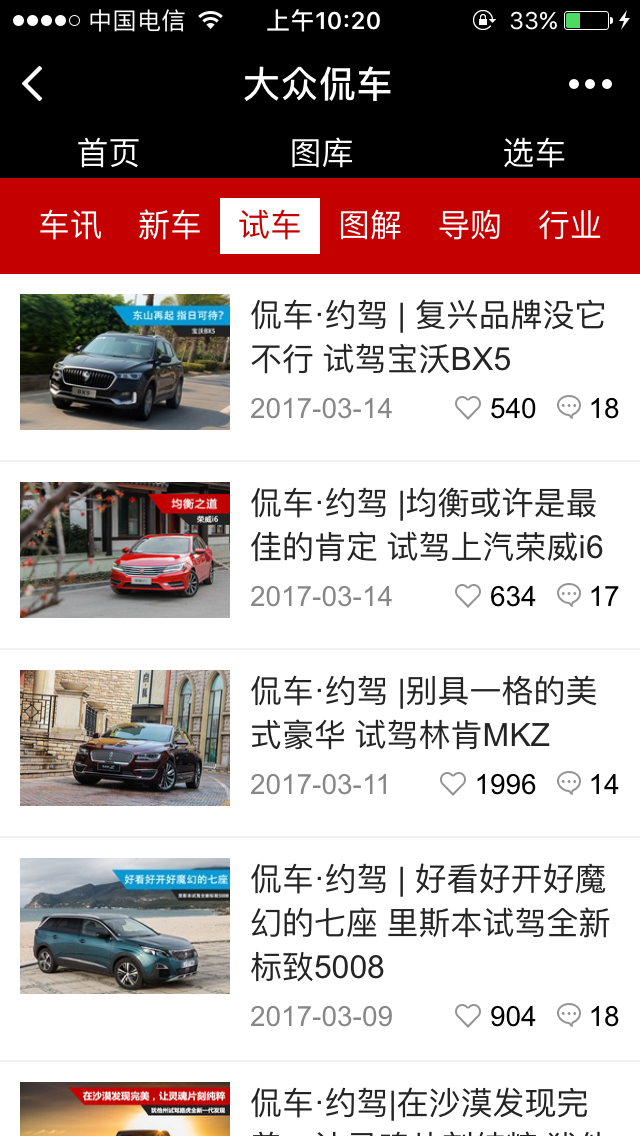Screen dimensions: 640x1136
Task: Go back using the arrow icon
Action: [33, 84]
